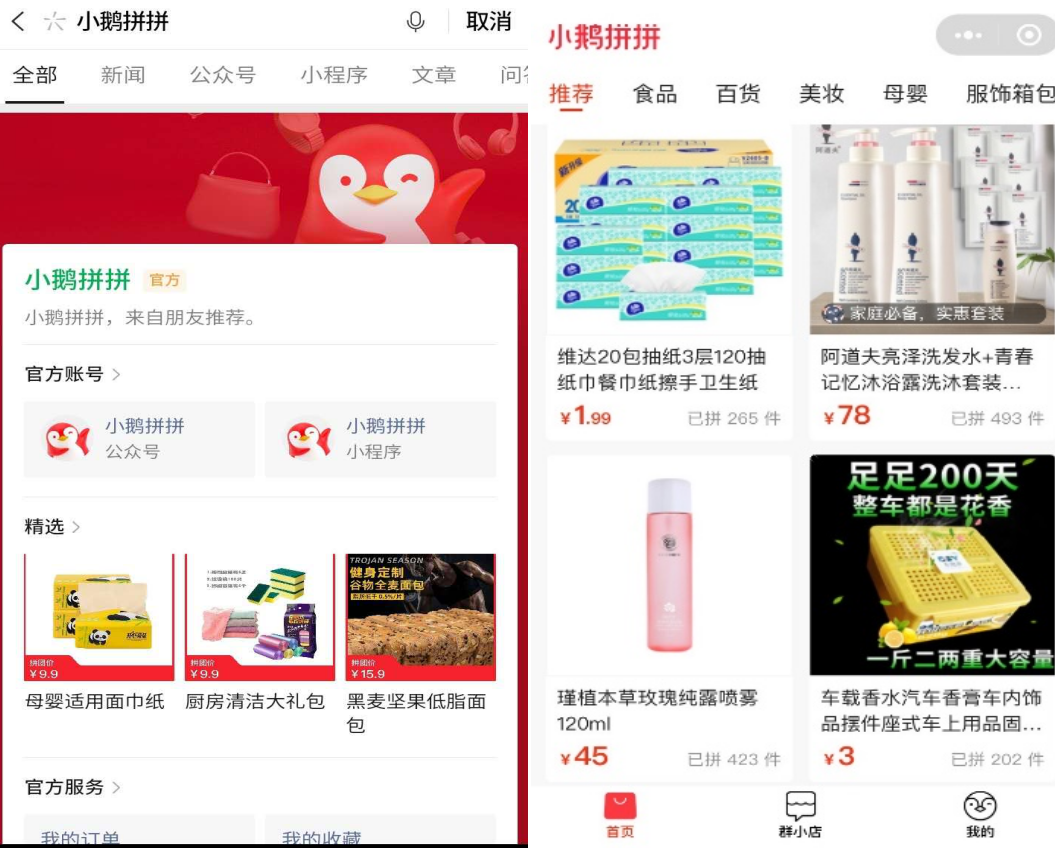1055x849 pixels.
Task: Select the 美妆 category tab
Action: click(x=821, y=94)
